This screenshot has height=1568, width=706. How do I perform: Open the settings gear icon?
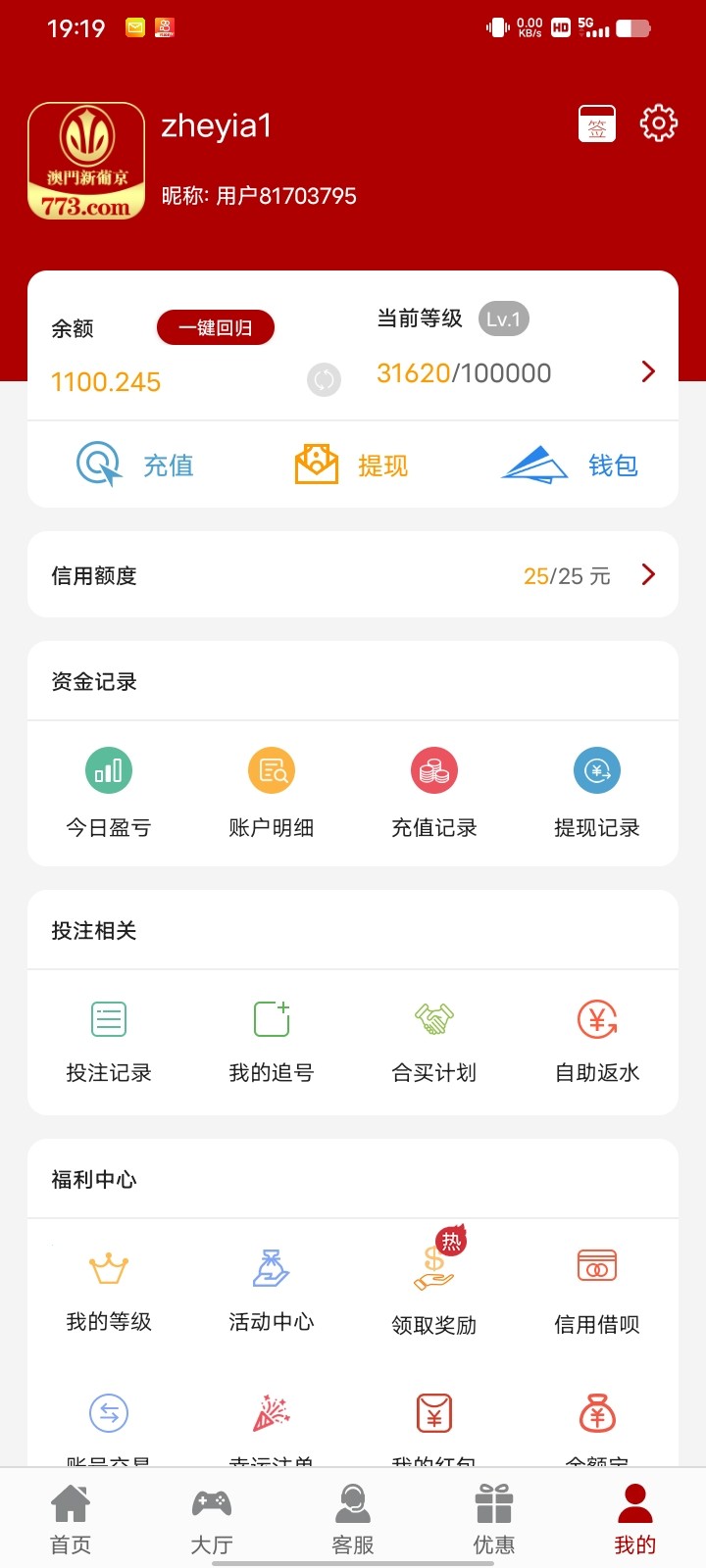[659, 123]
